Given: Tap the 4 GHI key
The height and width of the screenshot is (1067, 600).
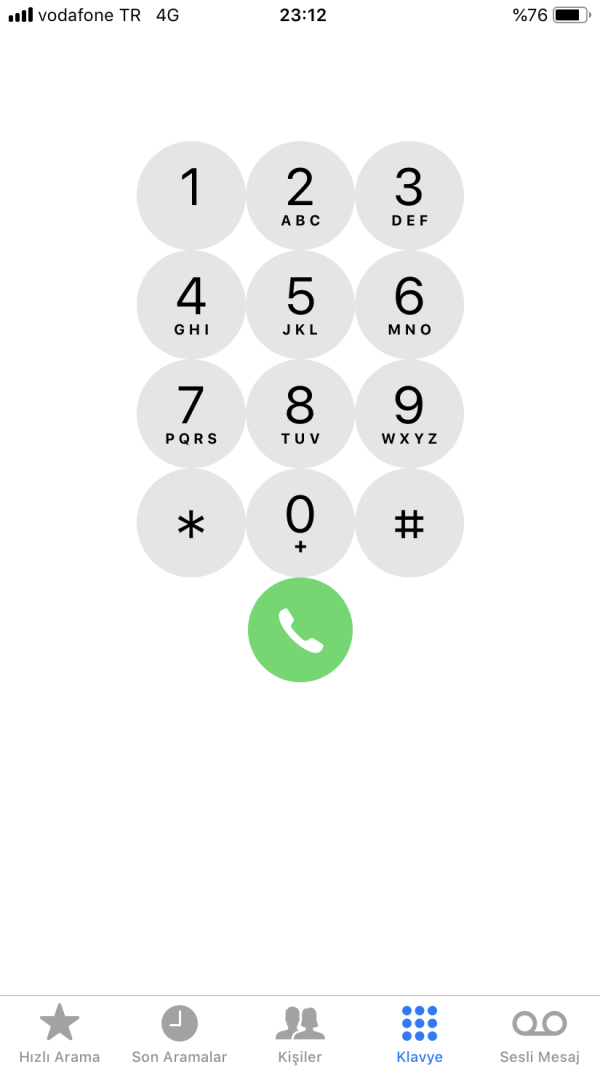Looking at the screenshot, I should [x=190, y=304].
